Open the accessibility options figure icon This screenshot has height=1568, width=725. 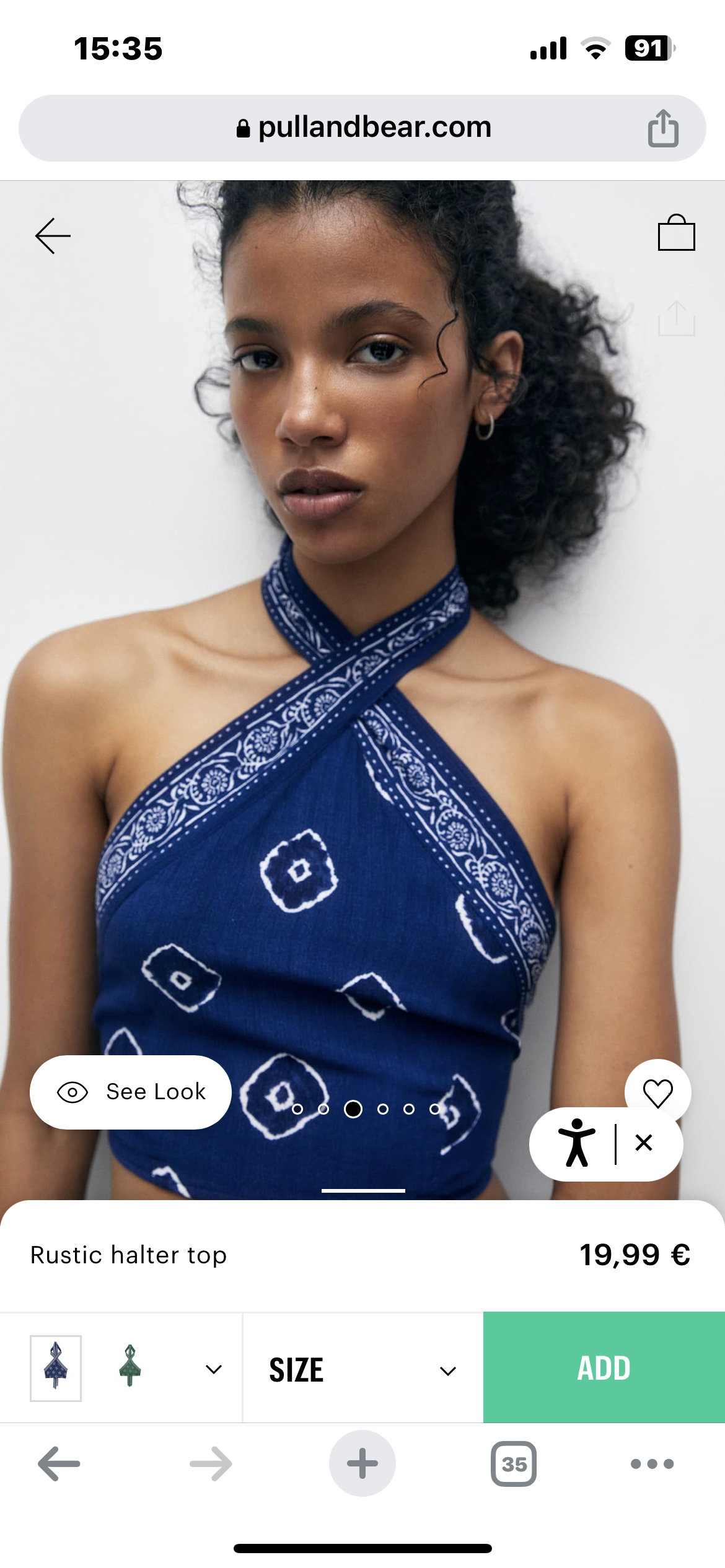[577, 1143]
